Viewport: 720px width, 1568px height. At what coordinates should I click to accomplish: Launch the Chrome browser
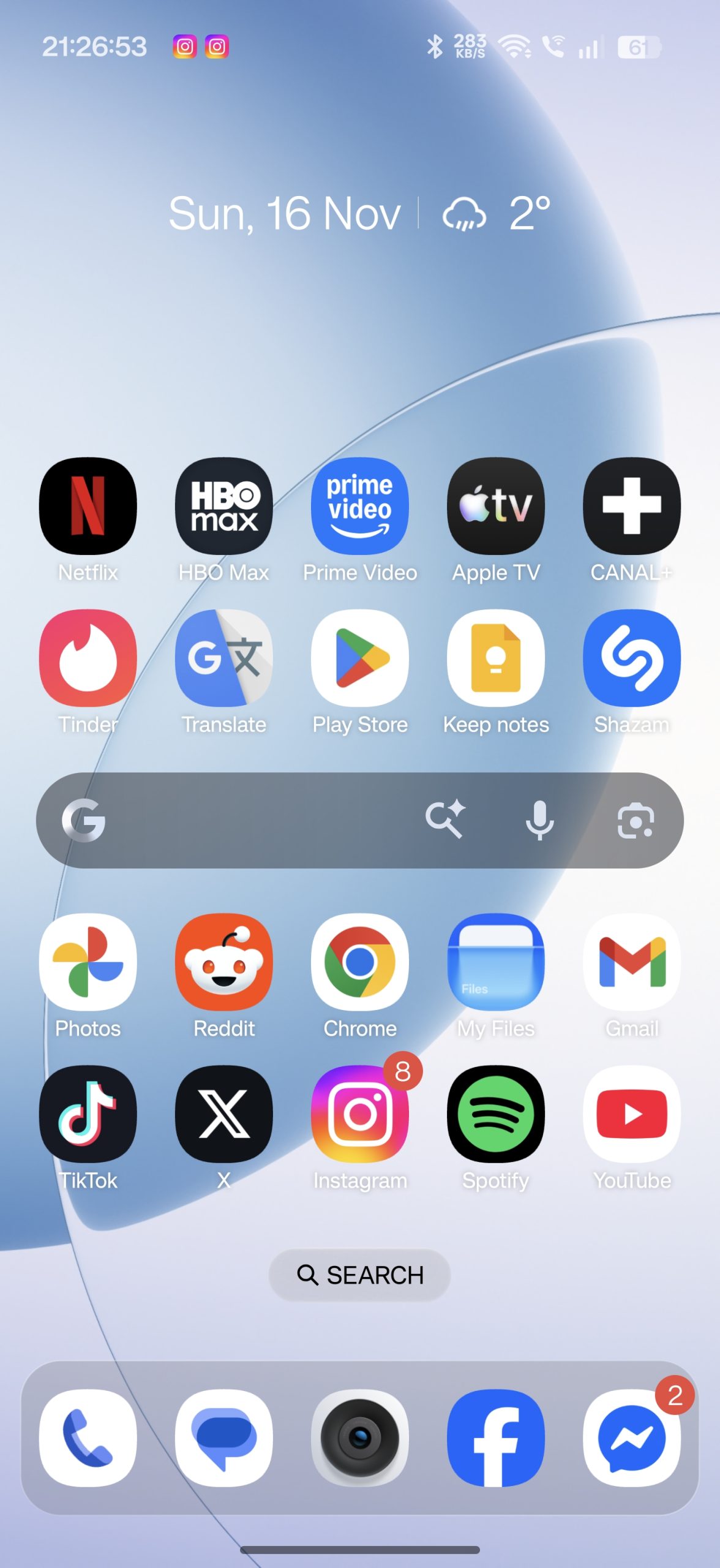pos(360,962)
